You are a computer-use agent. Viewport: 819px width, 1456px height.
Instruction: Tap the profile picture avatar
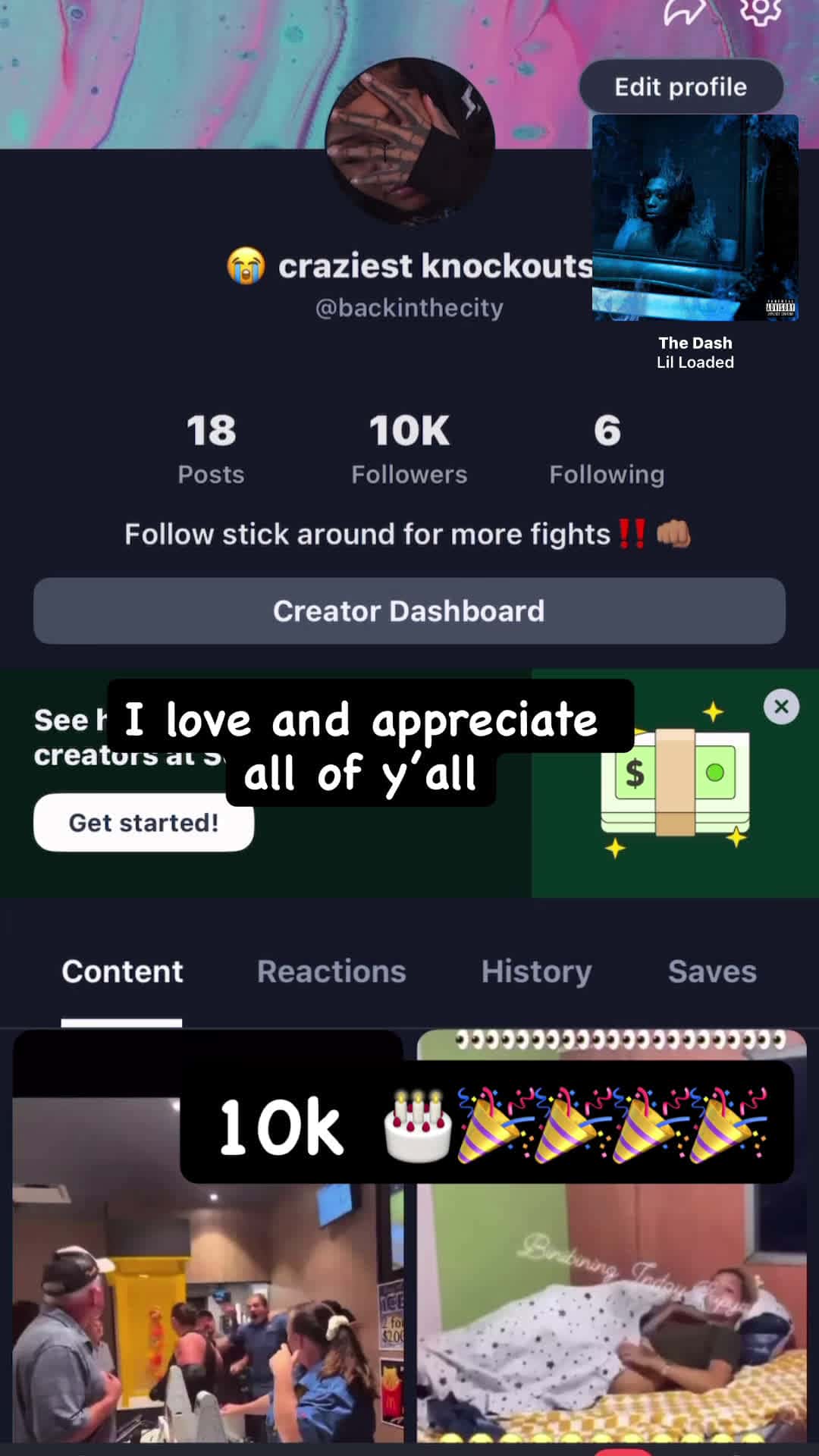pyautogui.click(x=409, y=142)
